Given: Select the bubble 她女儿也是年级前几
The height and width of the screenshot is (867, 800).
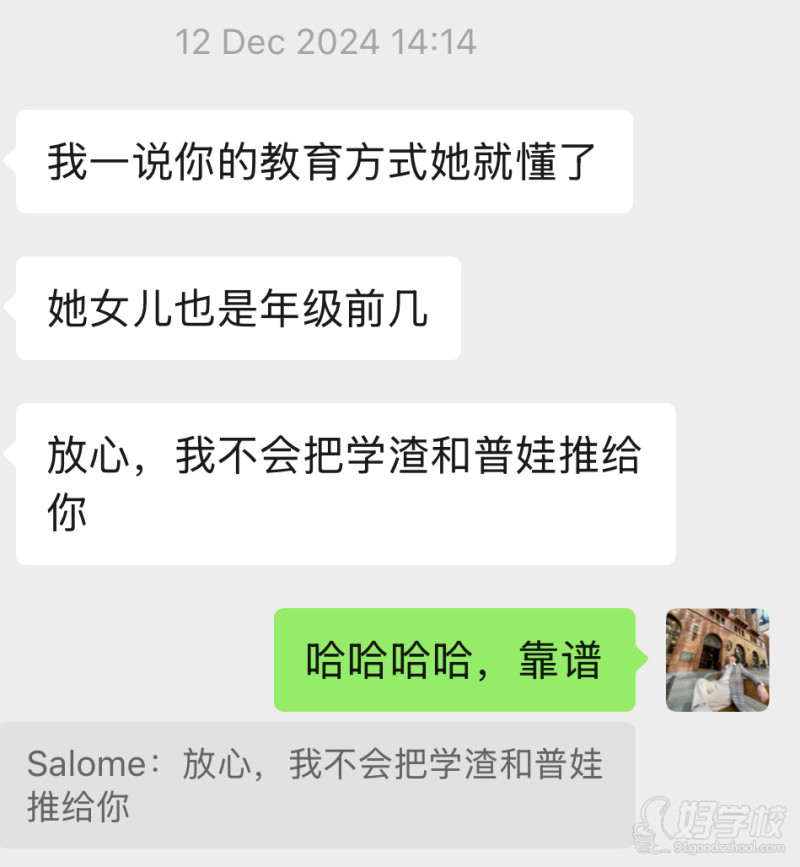Looking at the screenshot, I should click(237, 308).
